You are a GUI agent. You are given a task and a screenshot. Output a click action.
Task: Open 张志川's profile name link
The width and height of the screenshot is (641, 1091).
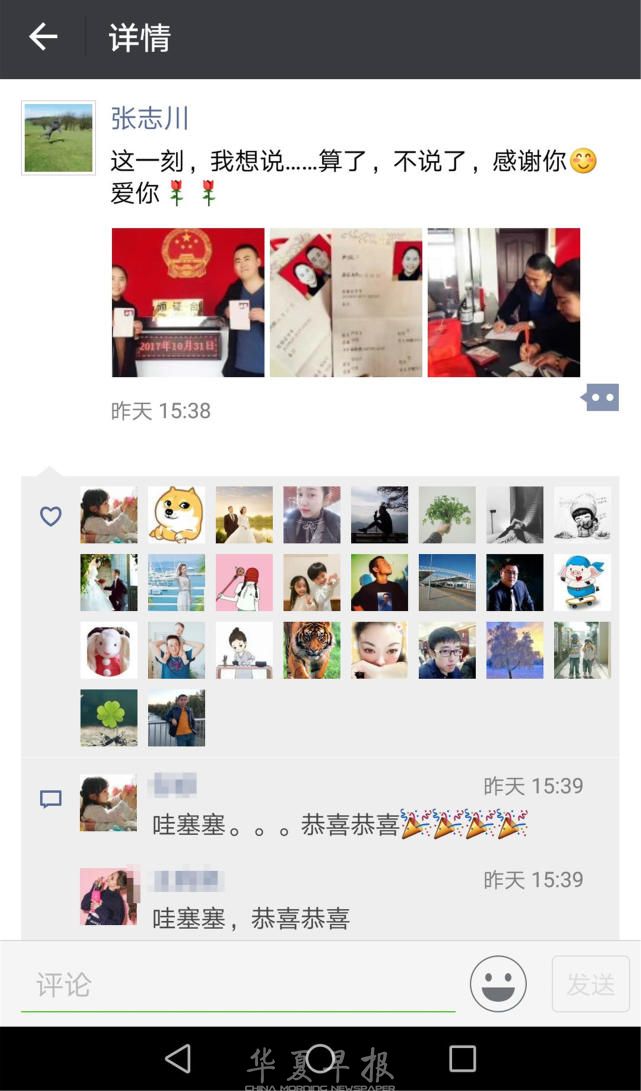[149, 118]
